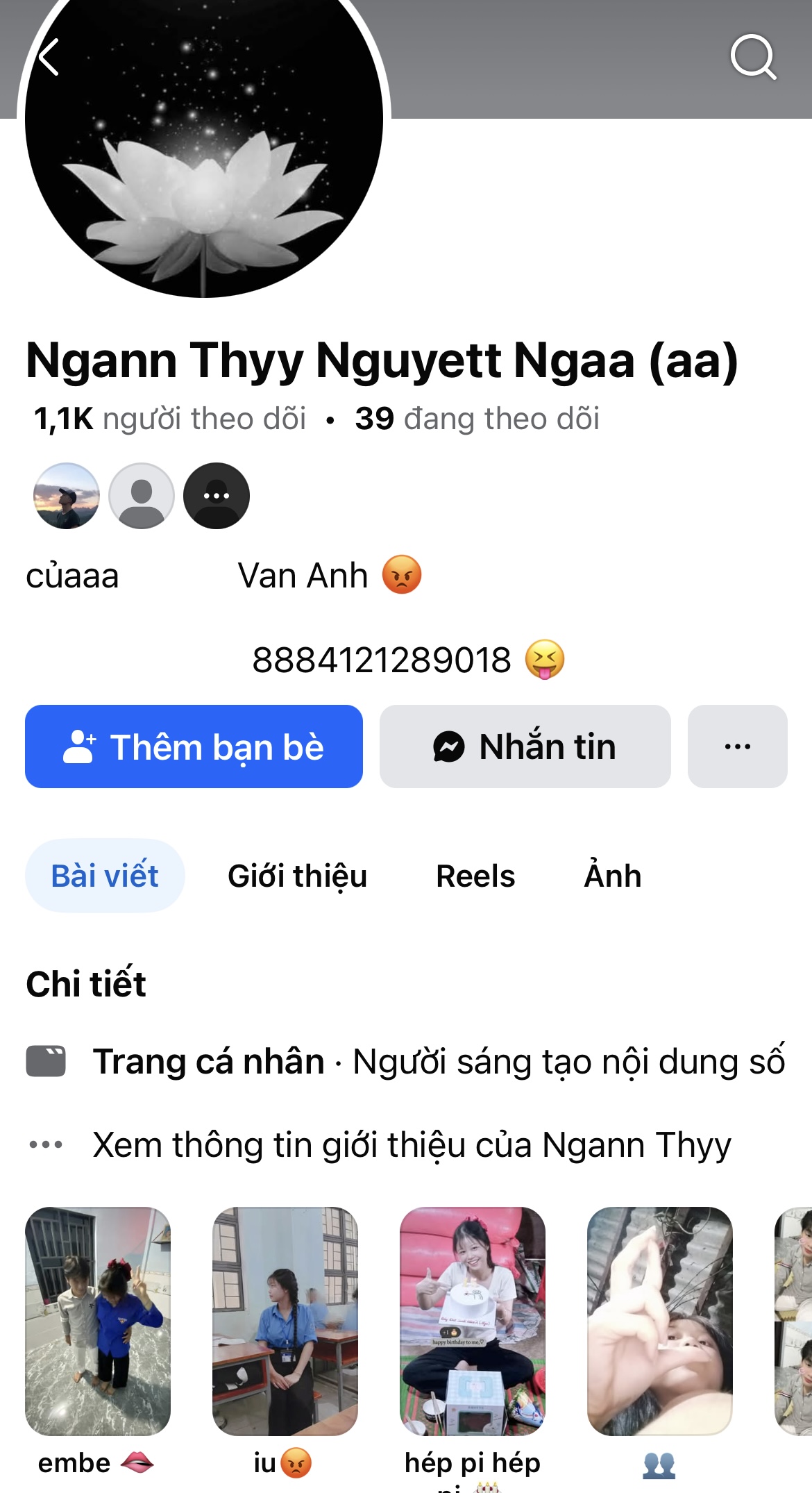Go back using the top arrow
812x1493 pixels.
pyautogui.click(x=49, y=56)
